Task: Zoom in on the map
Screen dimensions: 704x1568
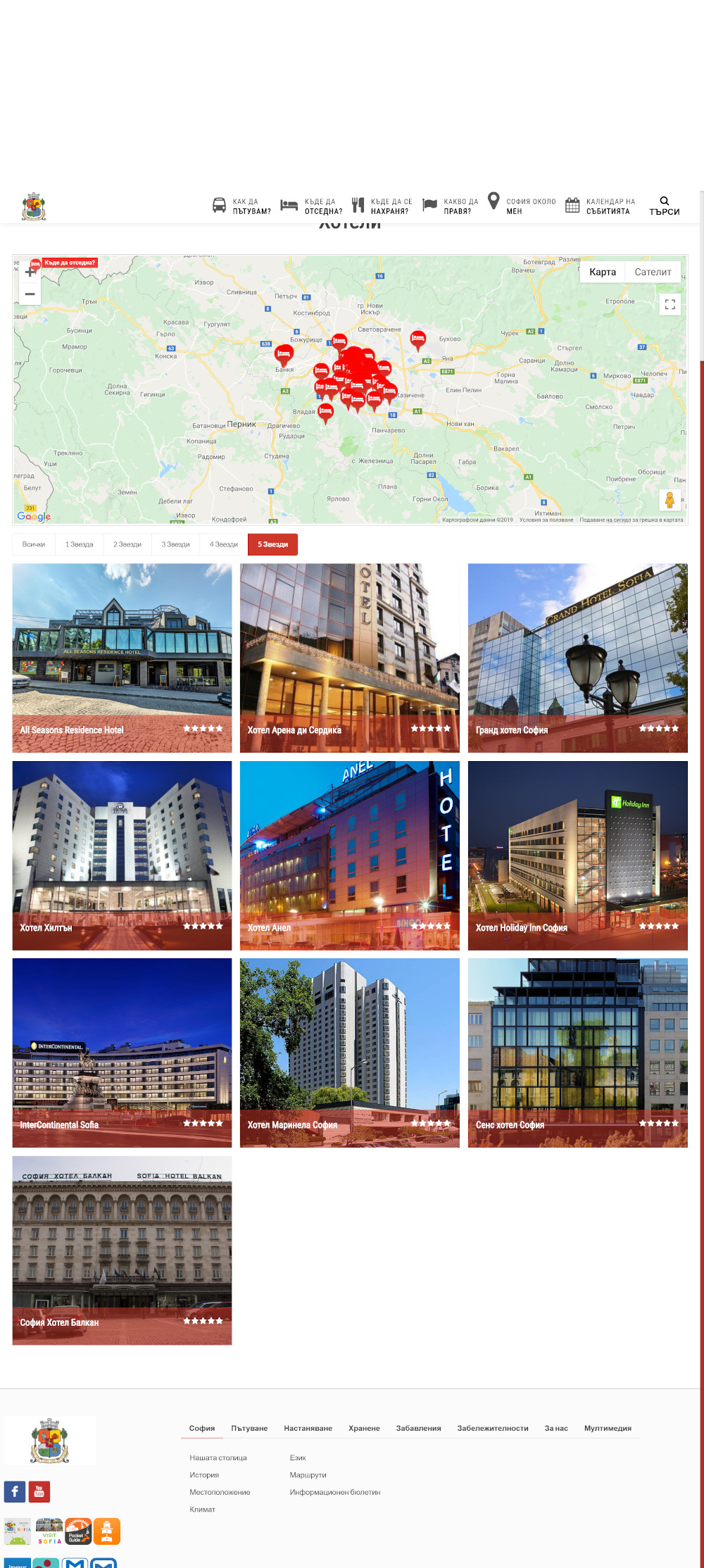Action: tap(30, 272)
